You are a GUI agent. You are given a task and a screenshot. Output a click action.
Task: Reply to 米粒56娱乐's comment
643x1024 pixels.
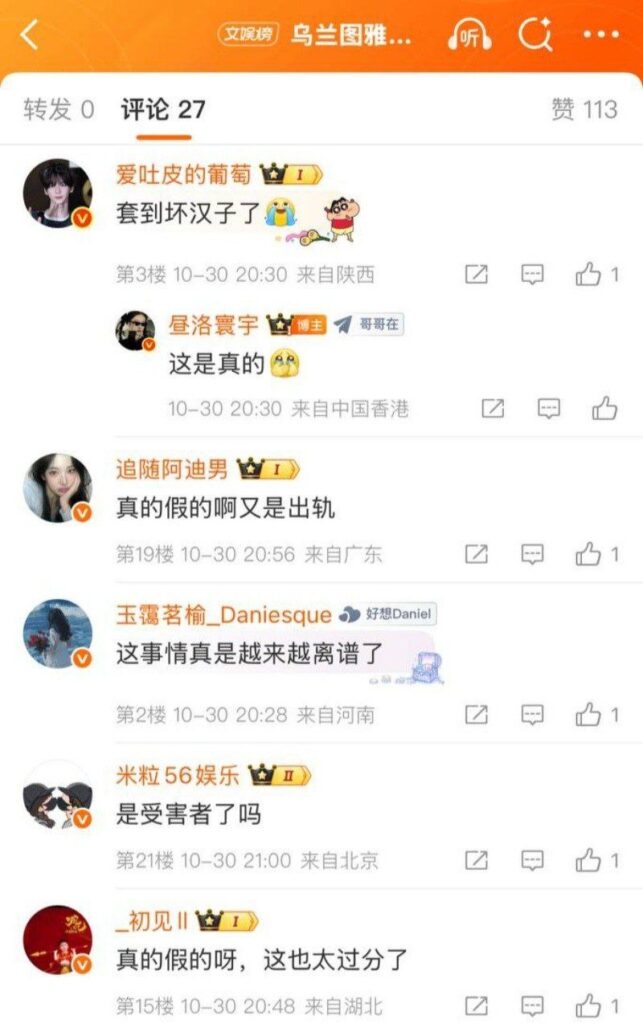533,860
